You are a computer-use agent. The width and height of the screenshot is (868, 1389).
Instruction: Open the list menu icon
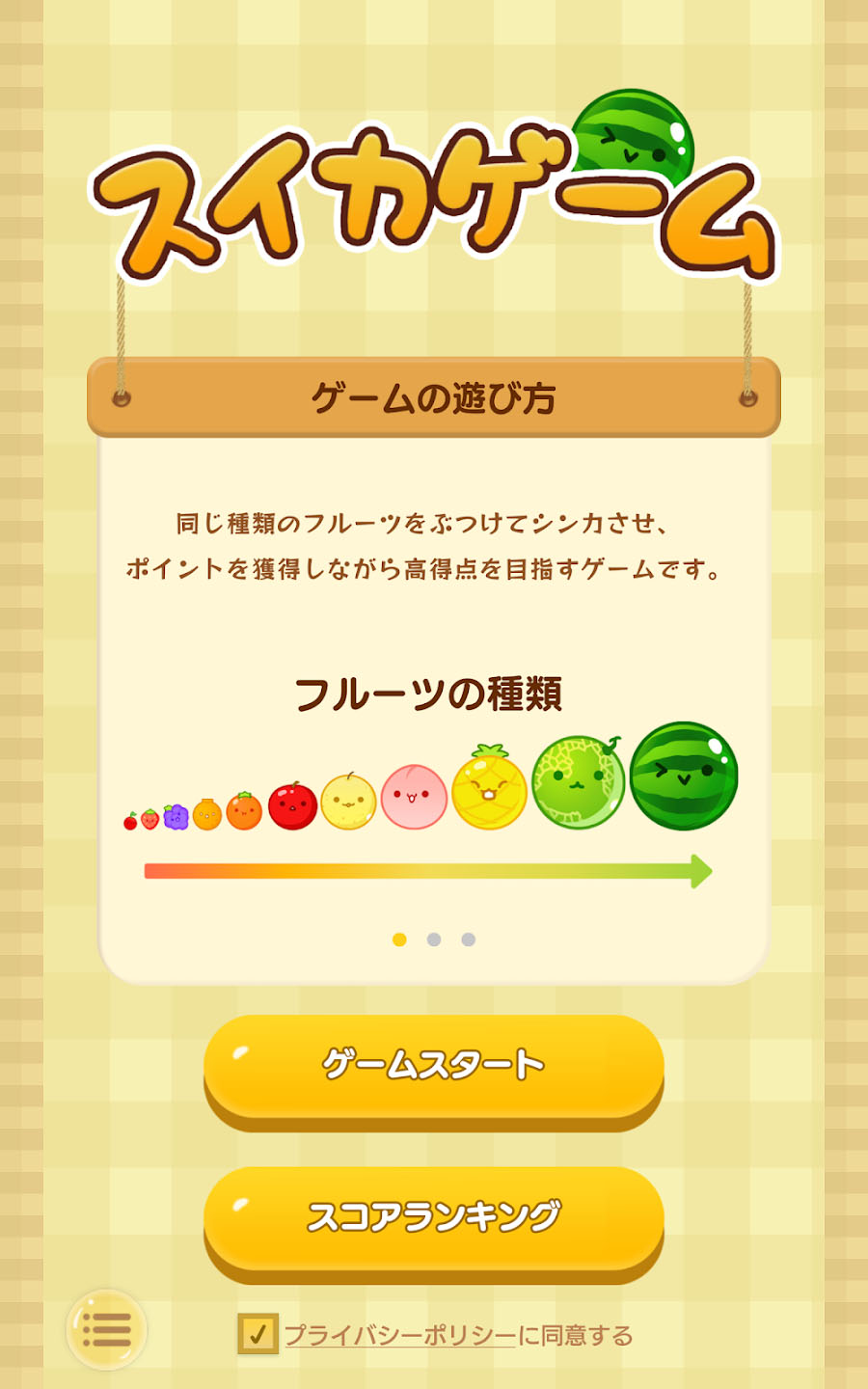[x=107, y=1330]
